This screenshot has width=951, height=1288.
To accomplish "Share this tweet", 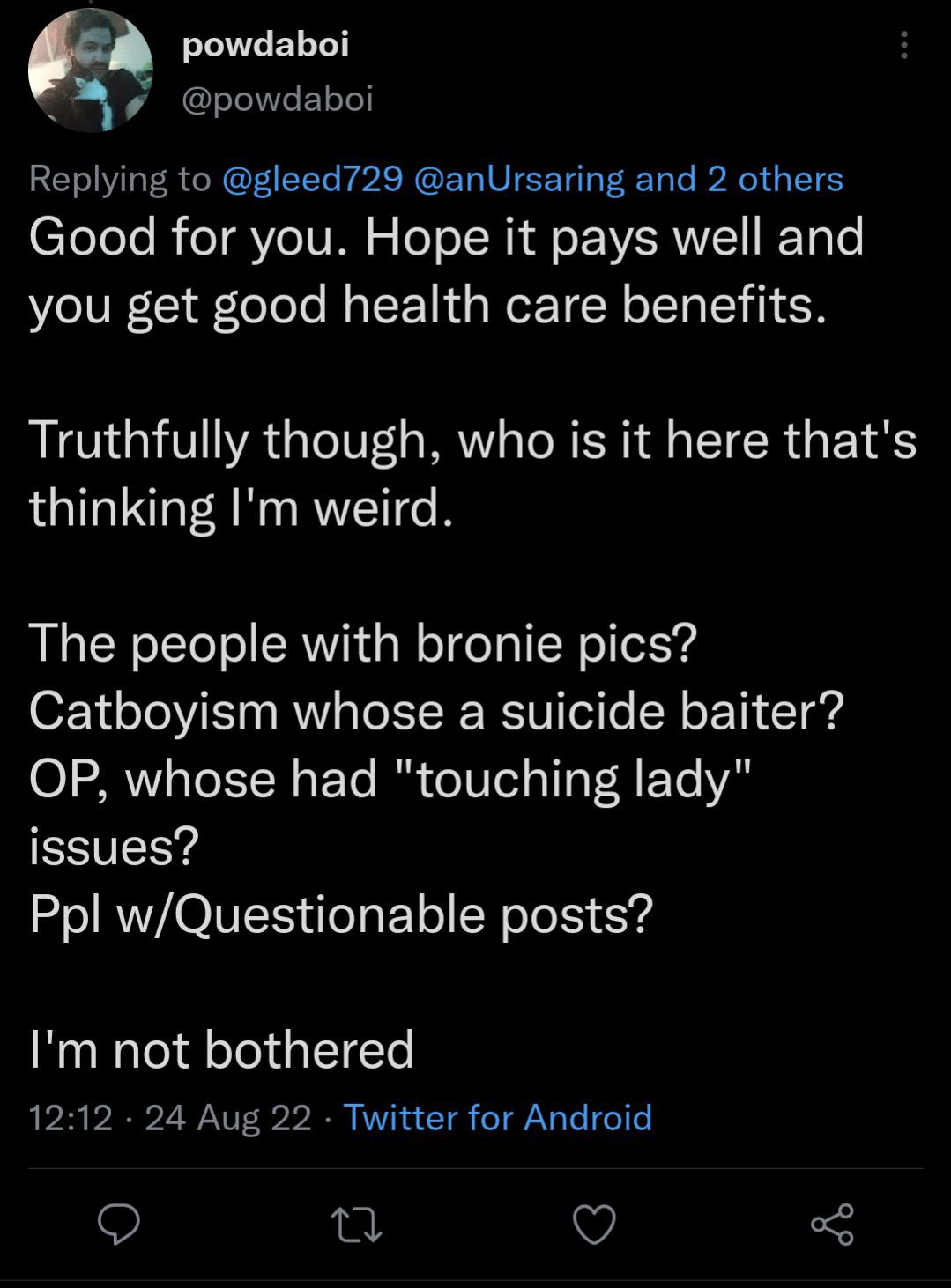I will (832, 1225).
